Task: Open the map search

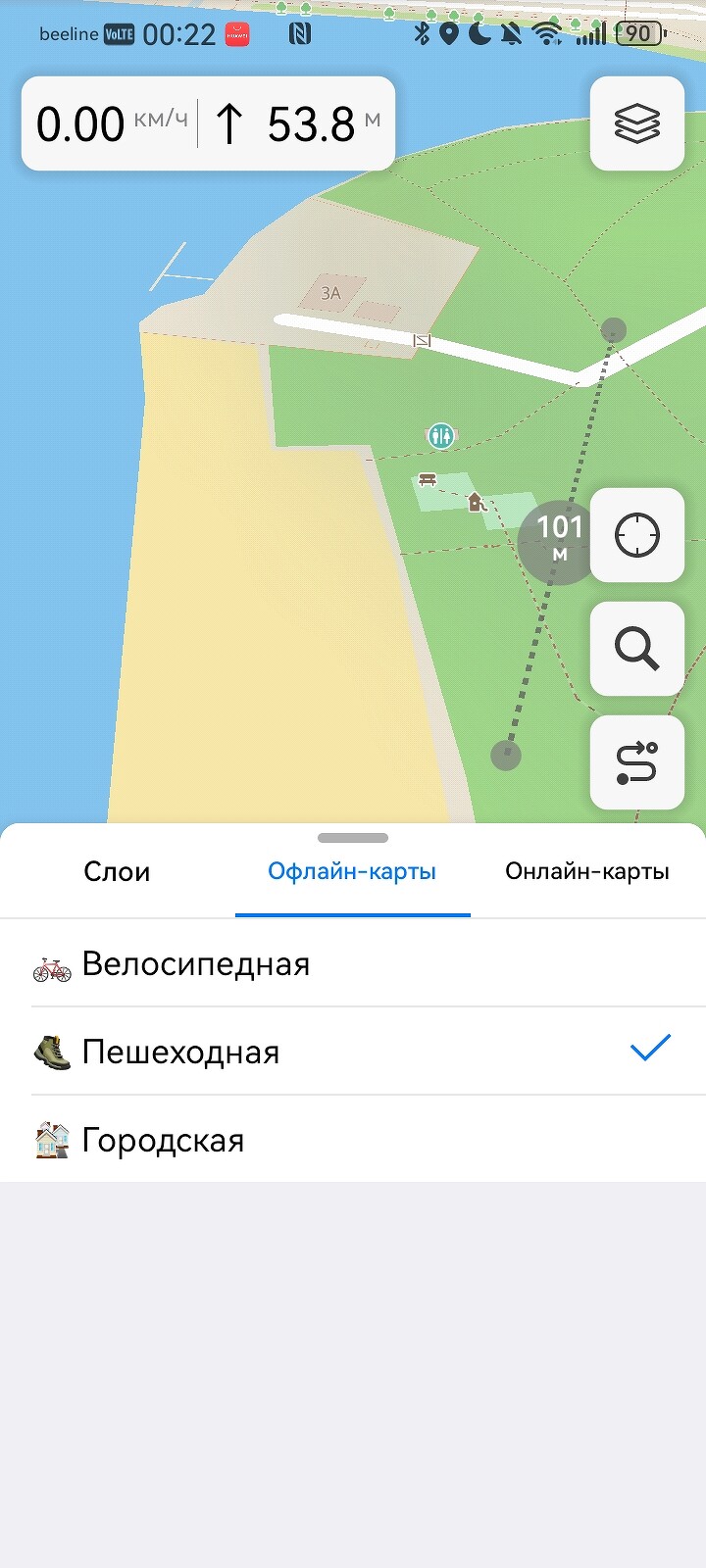Action: [637, 649]
